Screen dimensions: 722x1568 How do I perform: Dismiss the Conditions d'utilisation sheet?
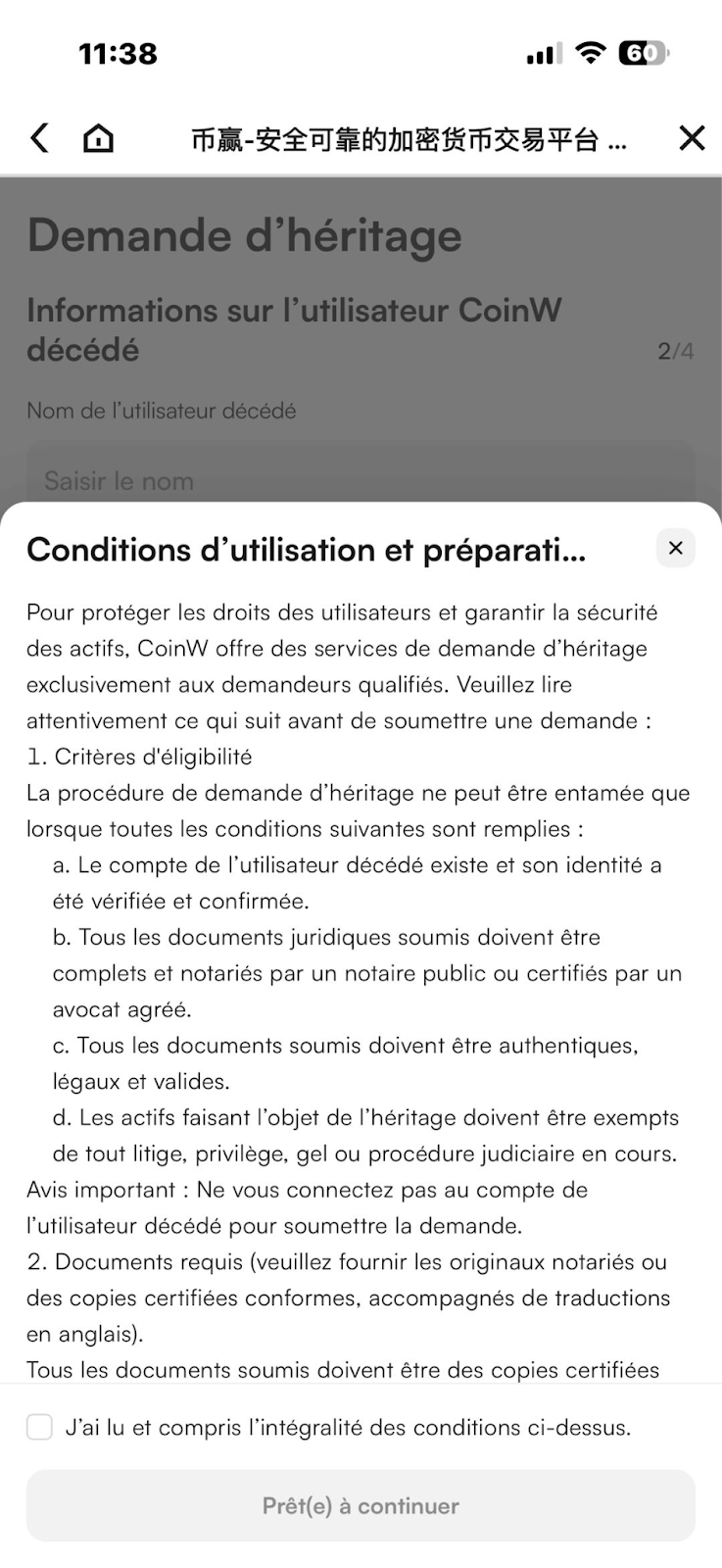pyautogui.click(x=676, y=549)
